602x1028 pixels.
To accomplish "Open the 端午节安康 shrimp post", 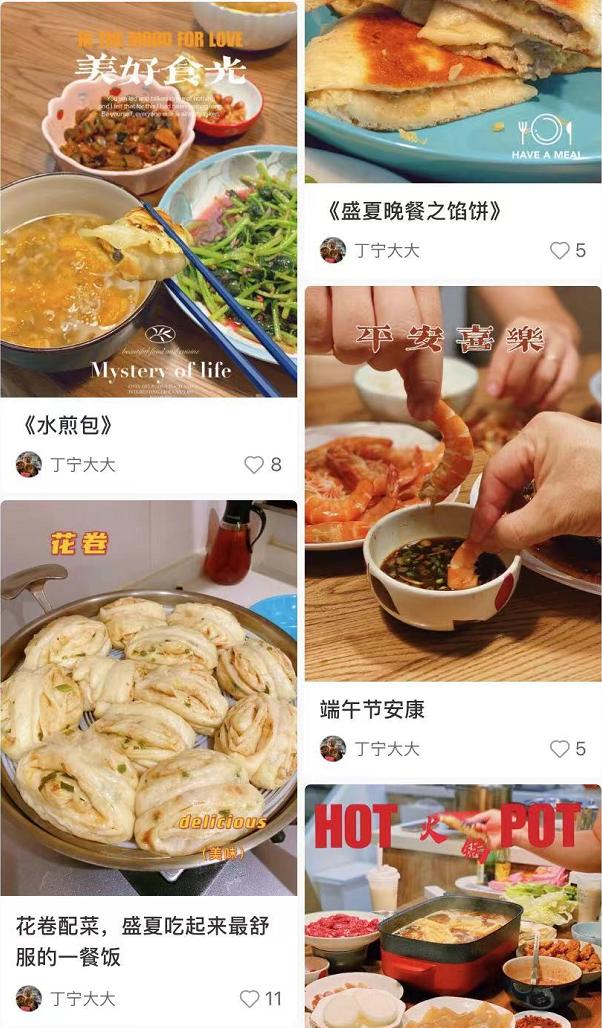I will (x=453, y=485).
